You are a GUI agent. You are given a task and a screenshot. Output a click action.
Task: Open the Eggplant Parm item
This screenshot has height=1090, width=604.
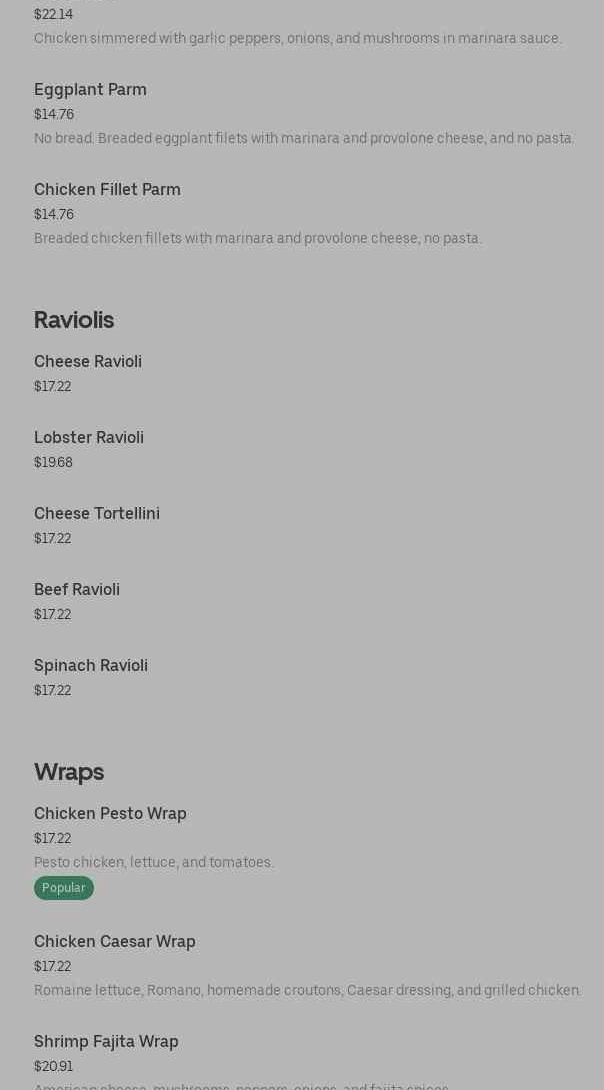pyautogui.click(x=90, y=90)
